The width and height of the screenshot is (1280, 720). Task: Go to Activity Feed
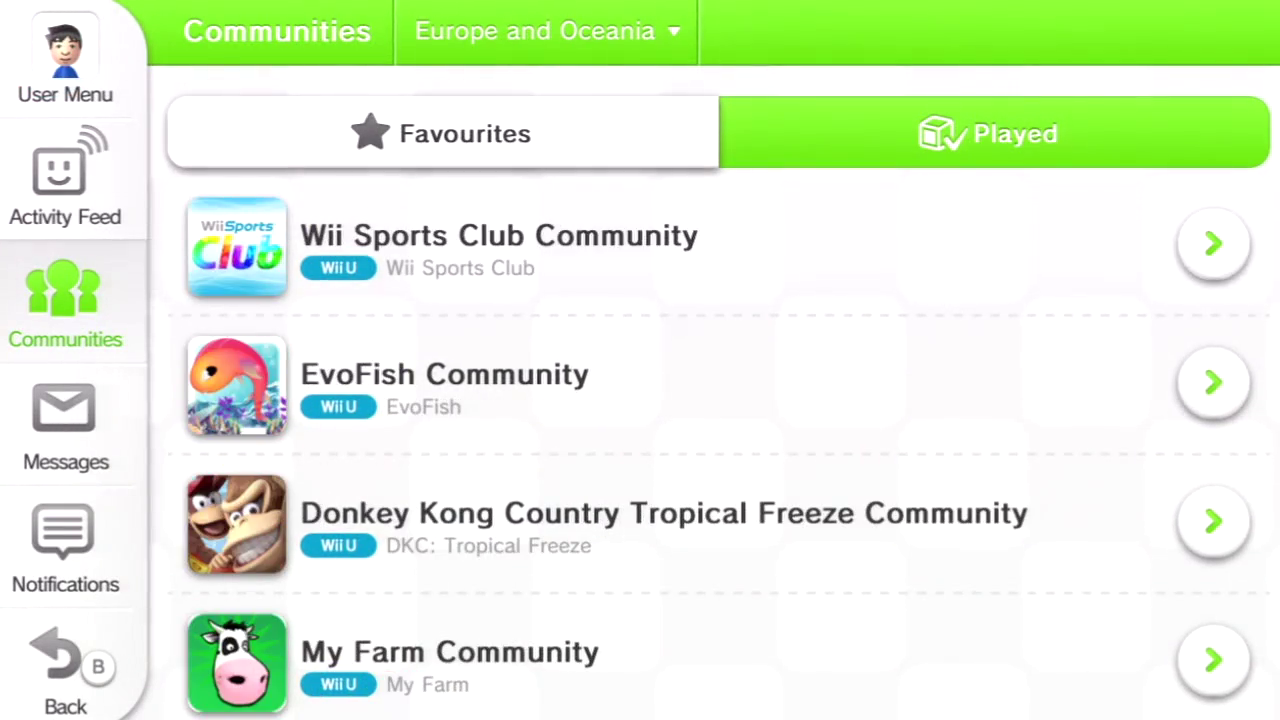(x=65, y=178)
